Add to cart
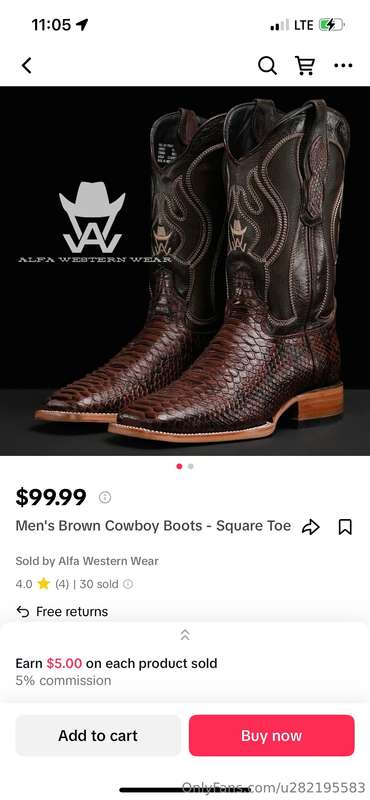 (x=98, y=736)
